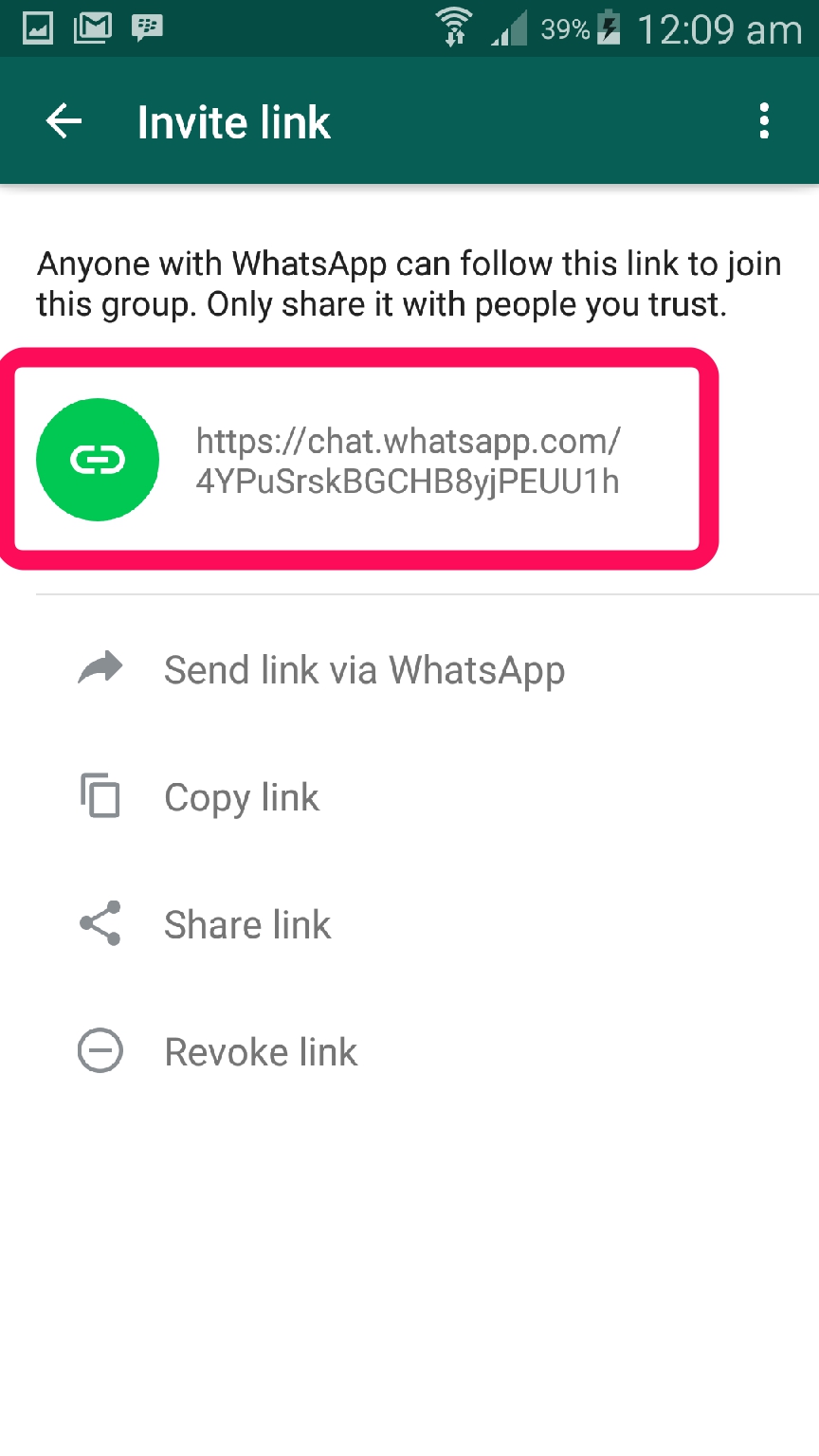The height and width of the screenshot is (1456, 819).
Task: Go back using the arrow icon
Action: tap(64, 122)
